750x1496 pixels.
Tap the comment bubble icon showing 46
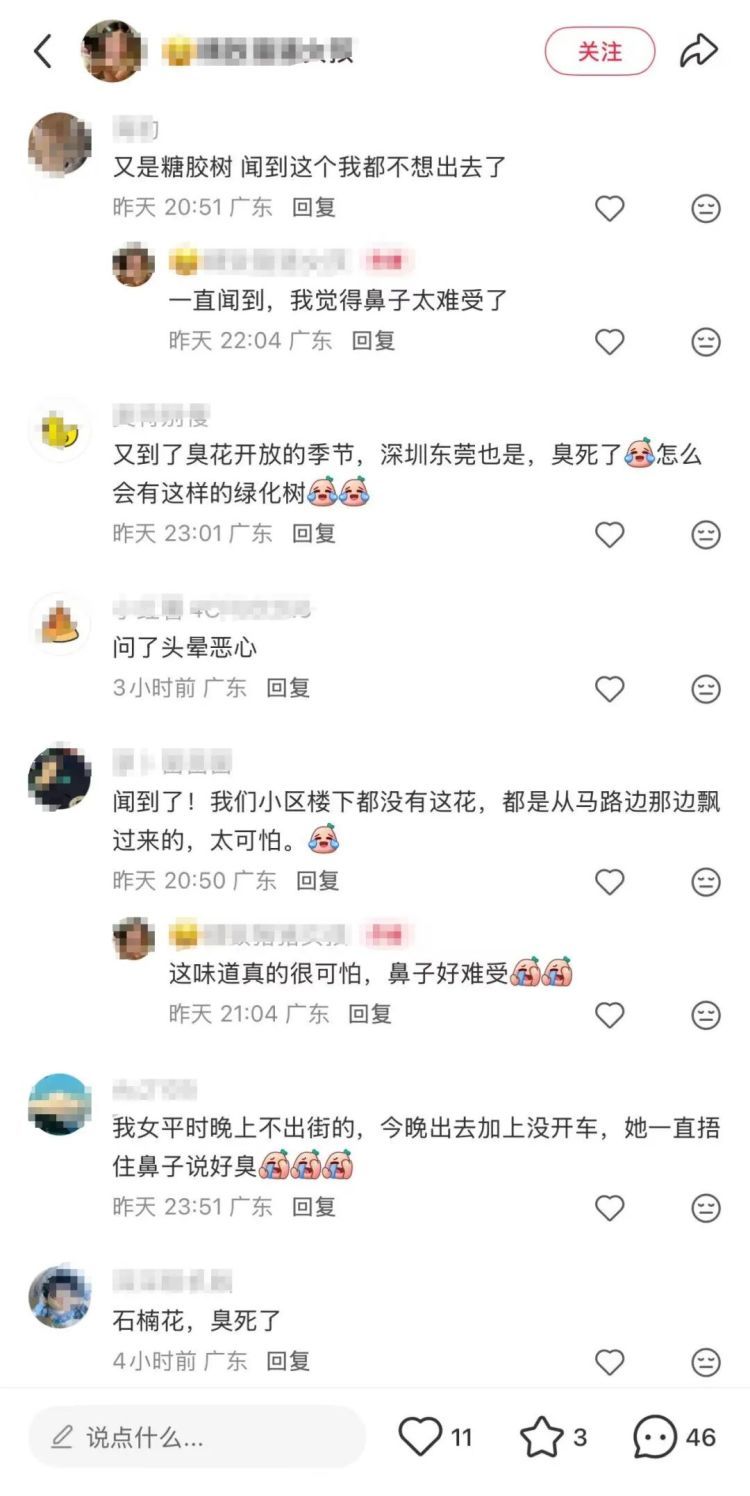657,1437
